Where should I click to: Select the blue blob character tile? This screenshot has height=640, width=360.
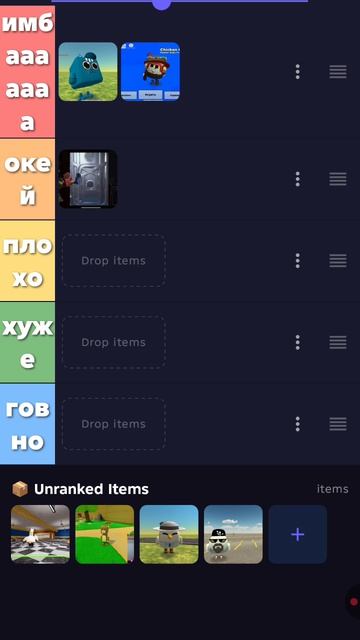(x=88, y=72)
